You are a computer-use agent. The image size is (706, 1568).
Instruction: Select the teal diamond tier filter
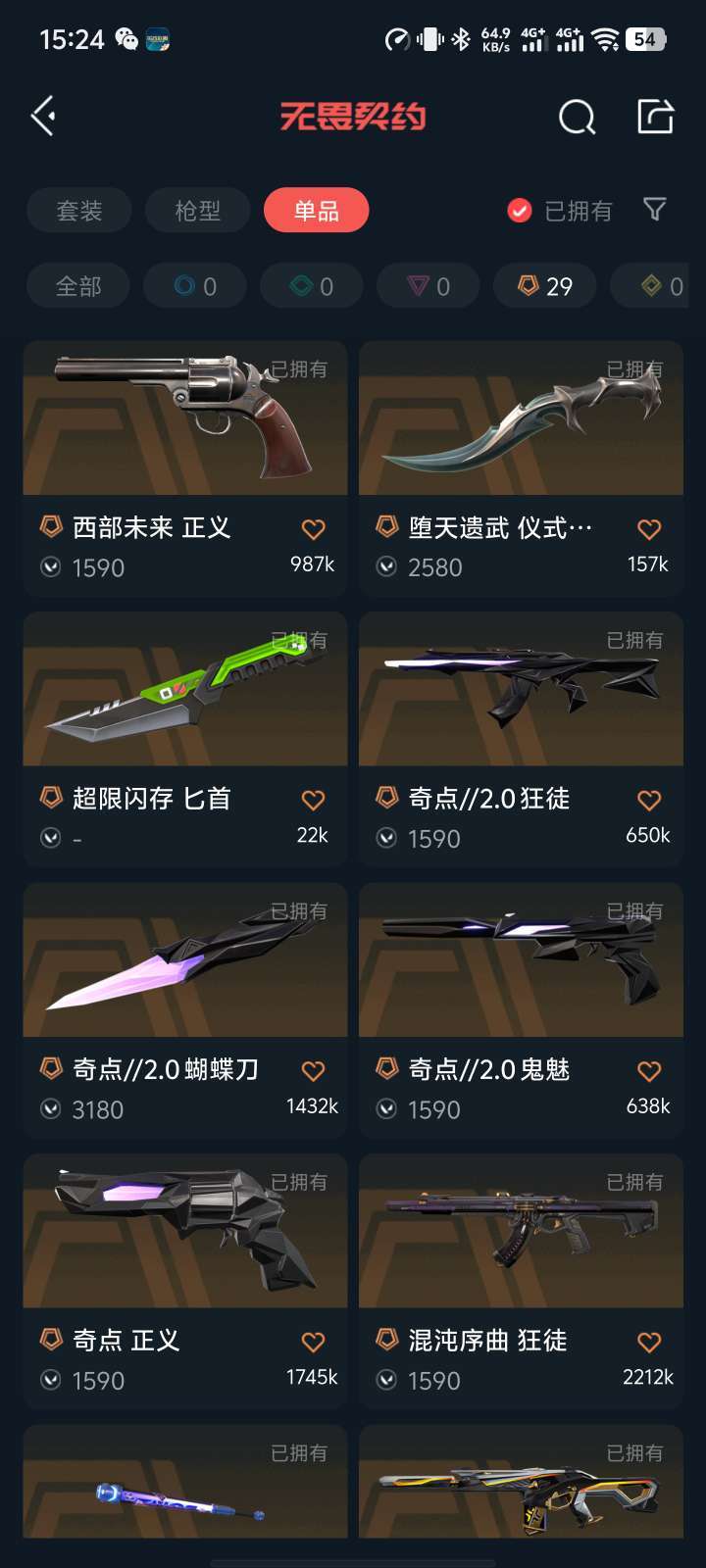[x=311, y=285]
